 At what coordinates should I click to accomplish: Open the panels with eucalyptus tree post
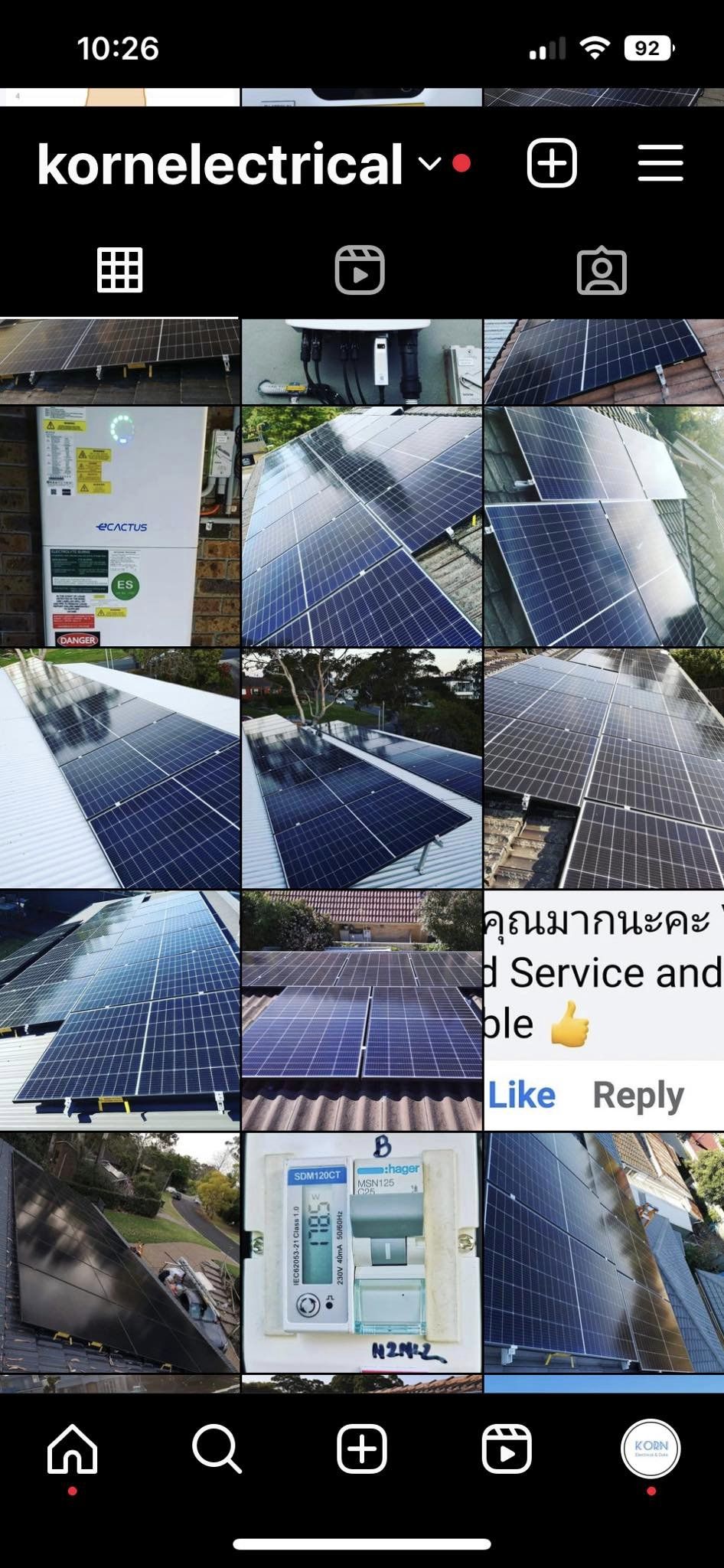(x=361, y=769)
